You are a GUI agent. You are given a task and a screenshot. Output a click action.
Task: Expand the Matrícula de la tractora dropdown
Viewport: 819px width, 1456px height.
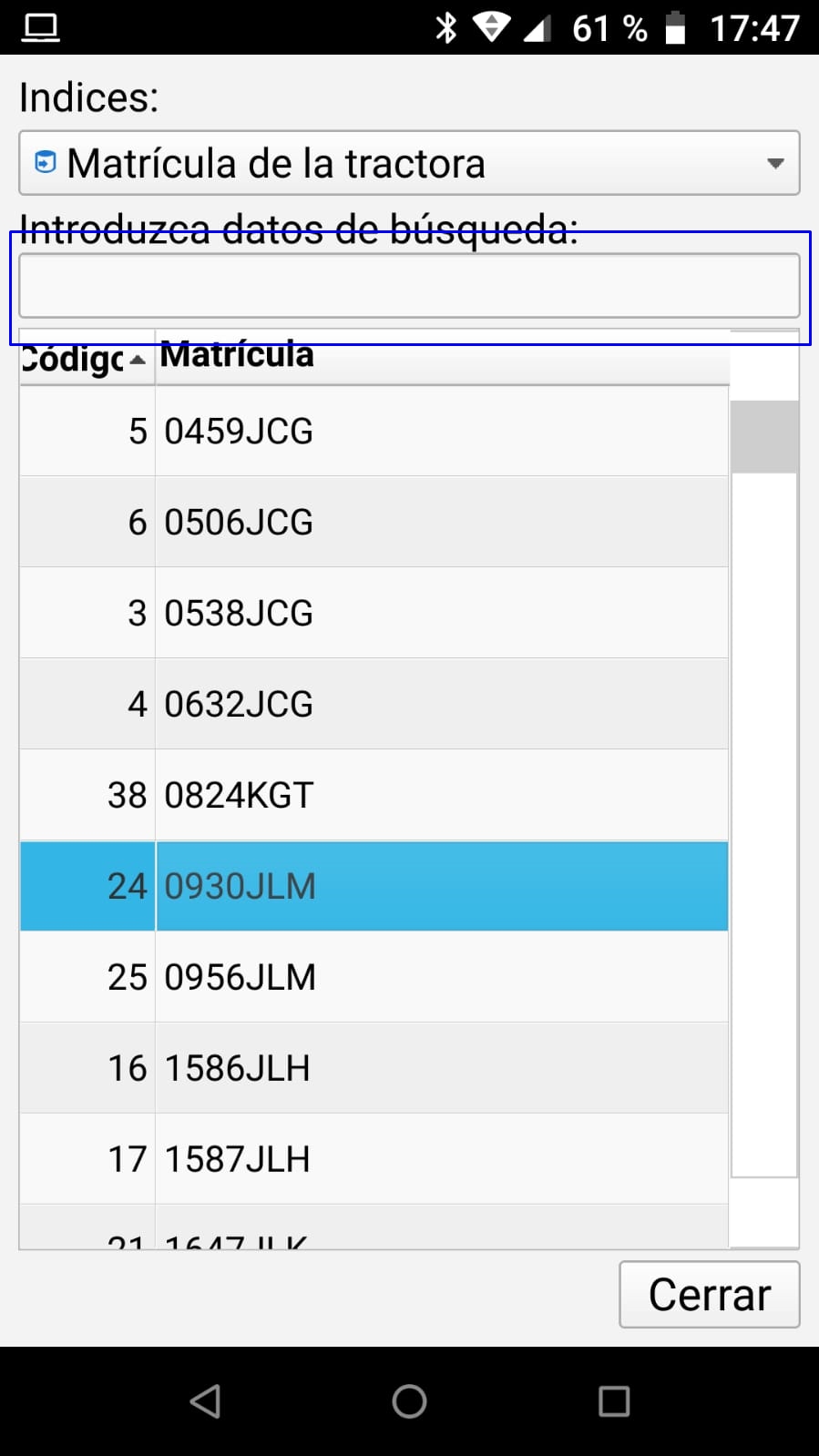pos(409,164)
